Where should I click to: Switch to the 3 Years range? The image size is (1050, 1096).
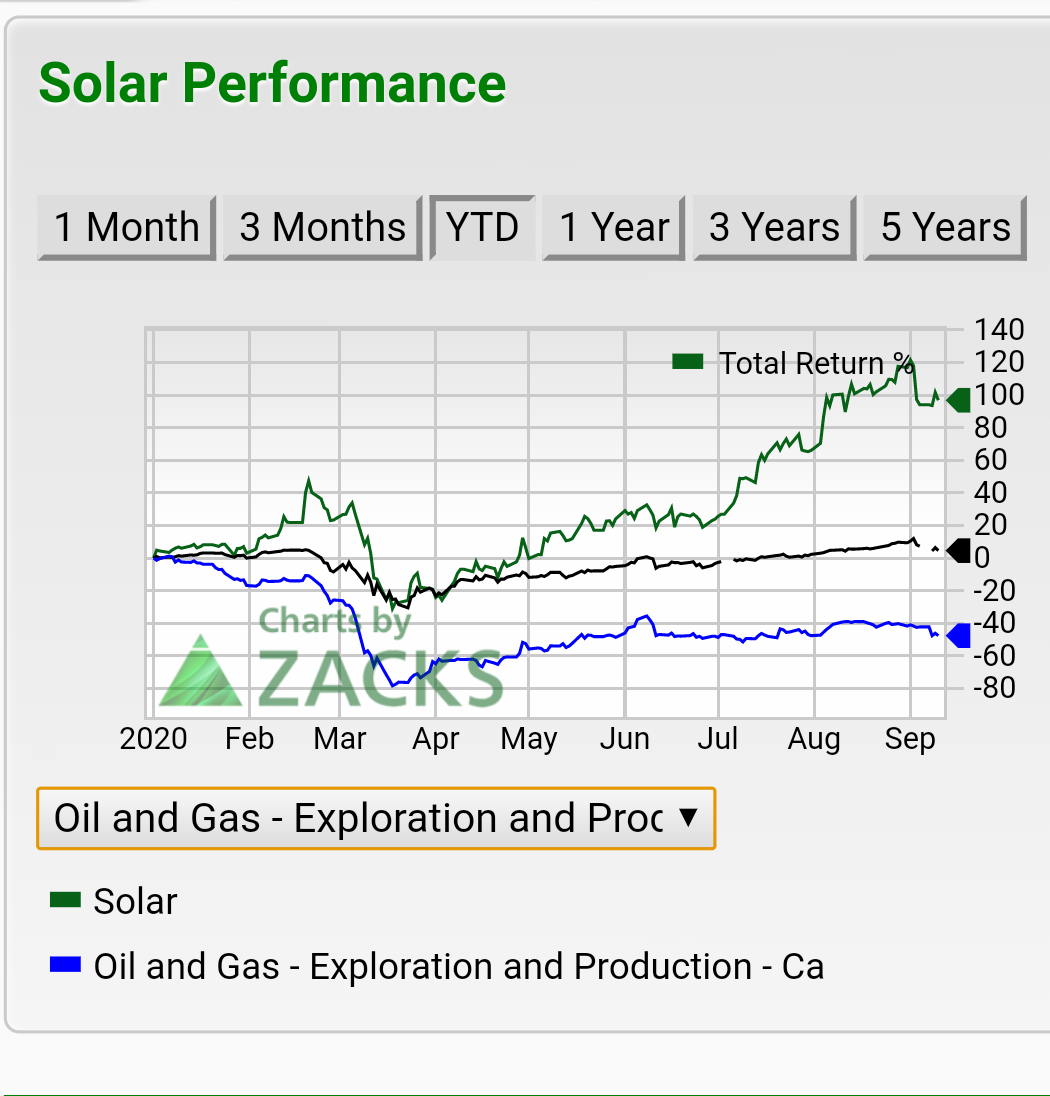(x=774, y=227)
